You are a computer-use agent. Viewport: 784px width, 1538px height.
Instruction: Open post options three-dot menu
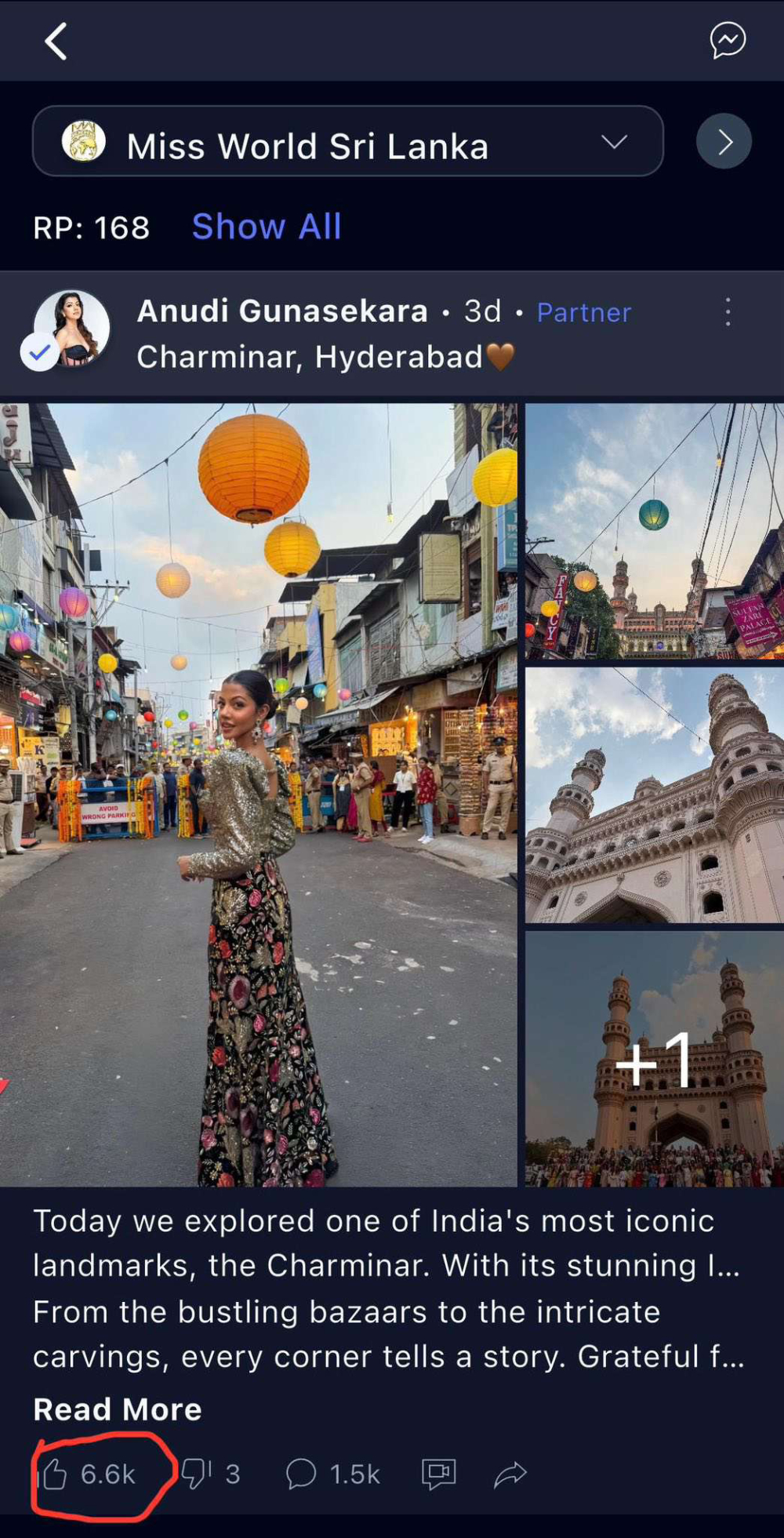coord(728,312)
